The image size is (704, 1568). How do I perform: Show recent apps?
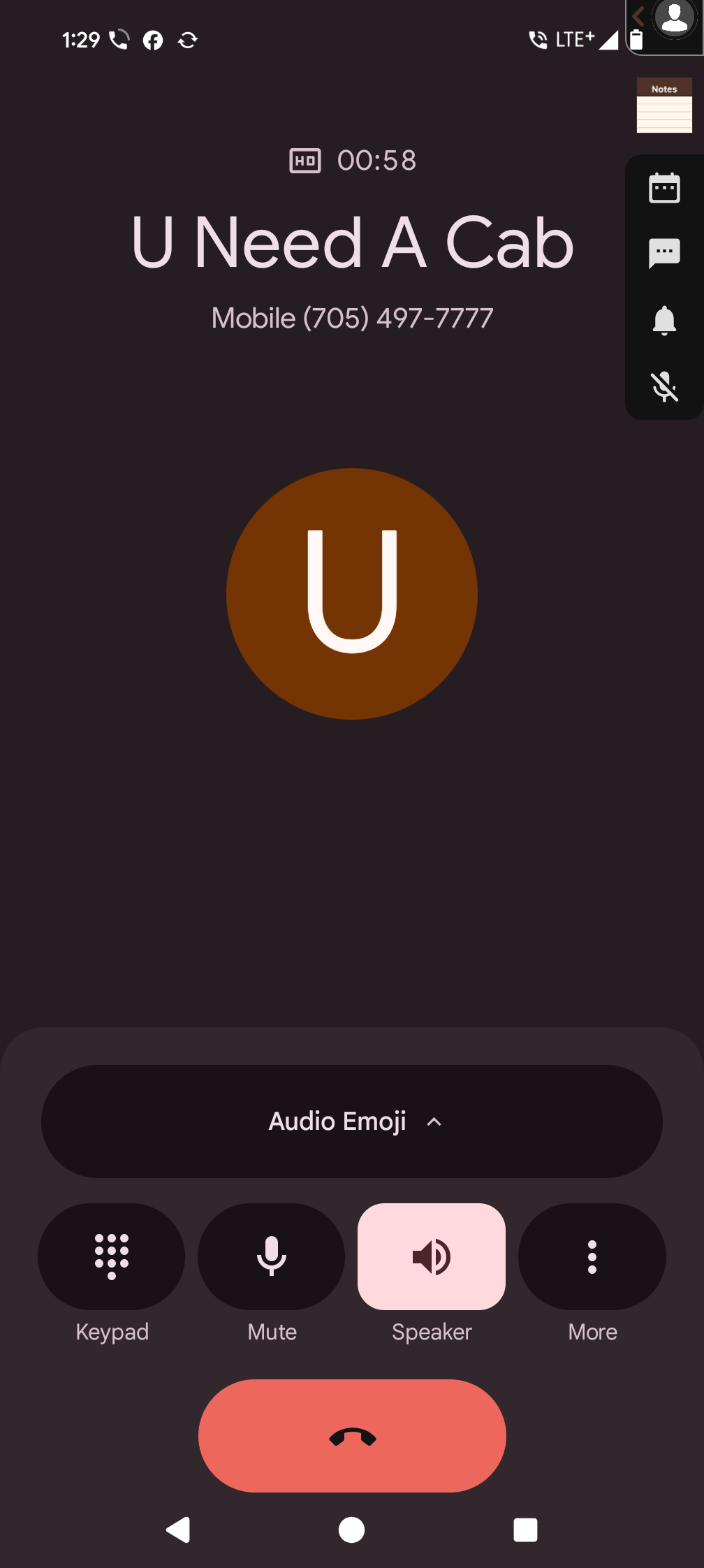coord(525,1530)
